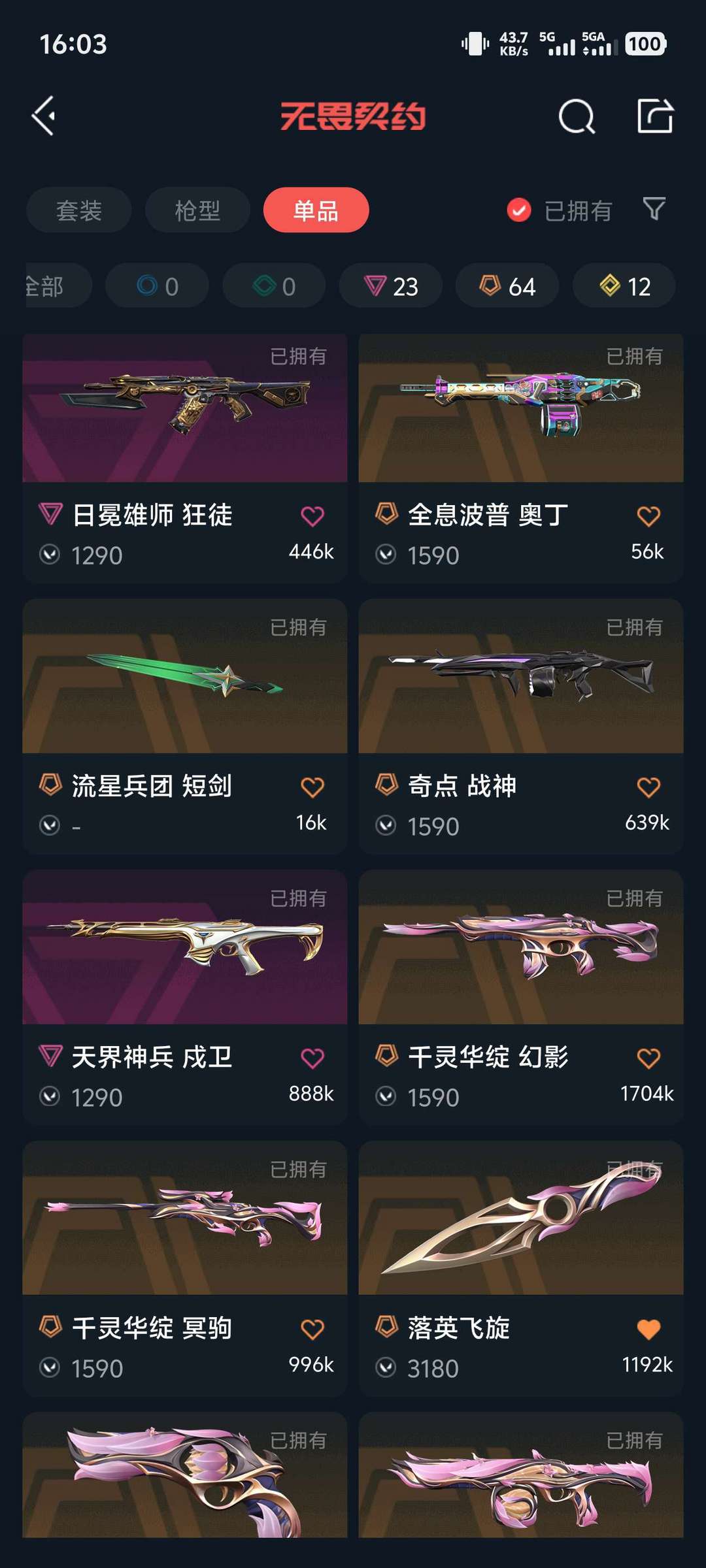Switch to the 套装 tab
Screen dimensions: 706x1568
click(78, 210)
